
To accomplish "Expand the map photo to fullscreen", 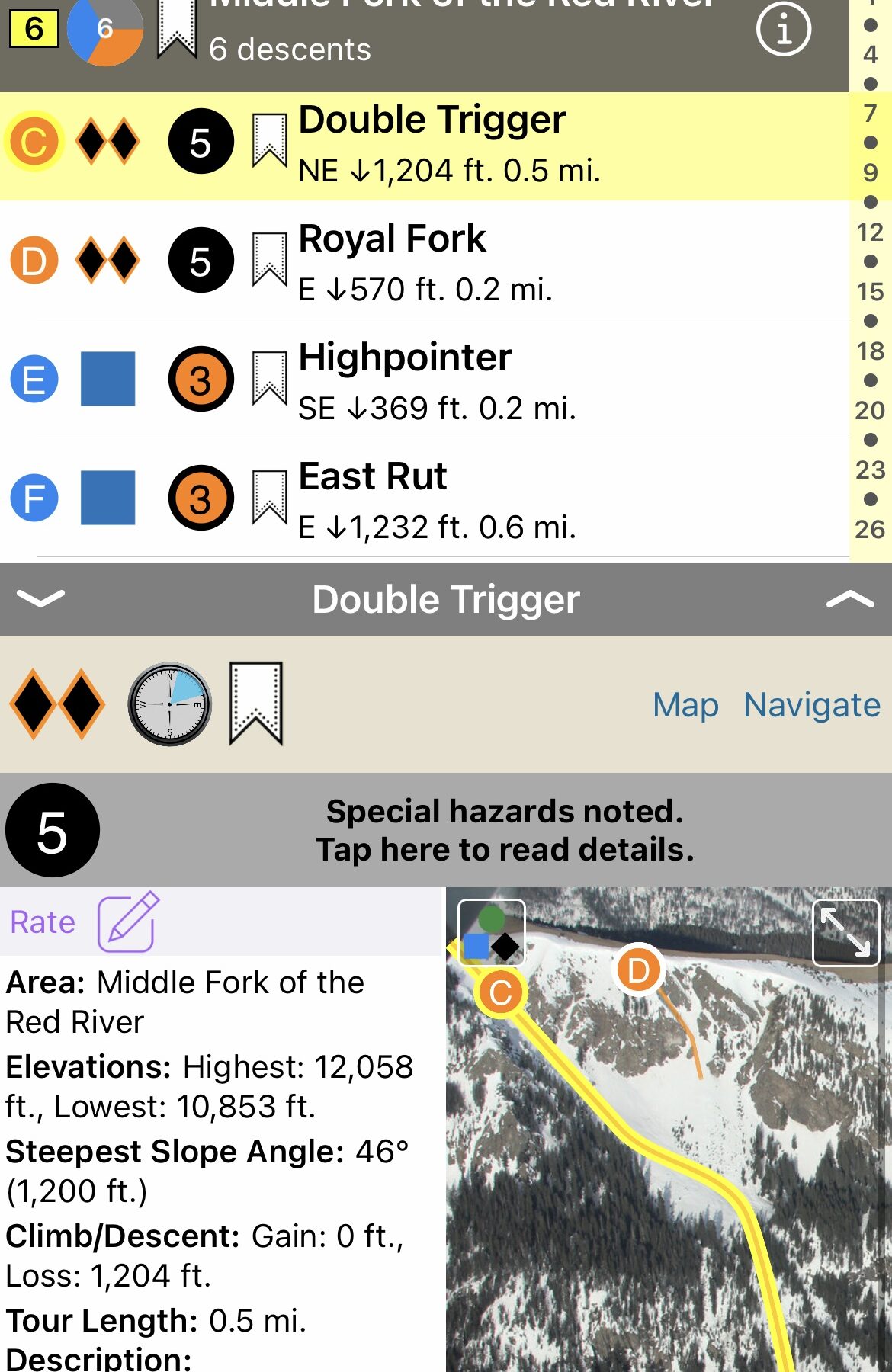I will coord(846,933).
